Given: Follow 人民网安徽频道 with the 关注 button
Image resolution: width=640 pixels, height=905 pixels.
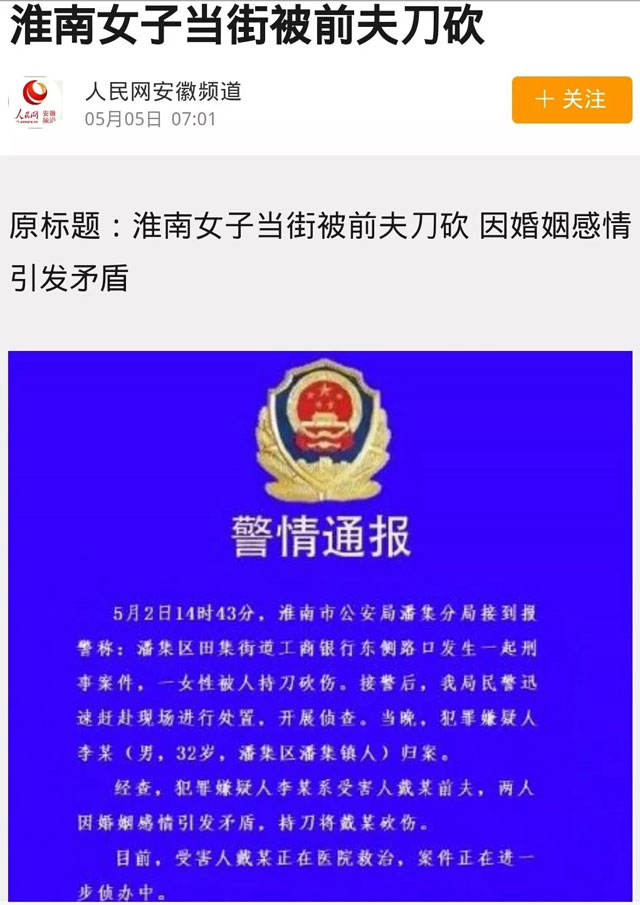Looking at the screenshot, I should click(572, 100).
